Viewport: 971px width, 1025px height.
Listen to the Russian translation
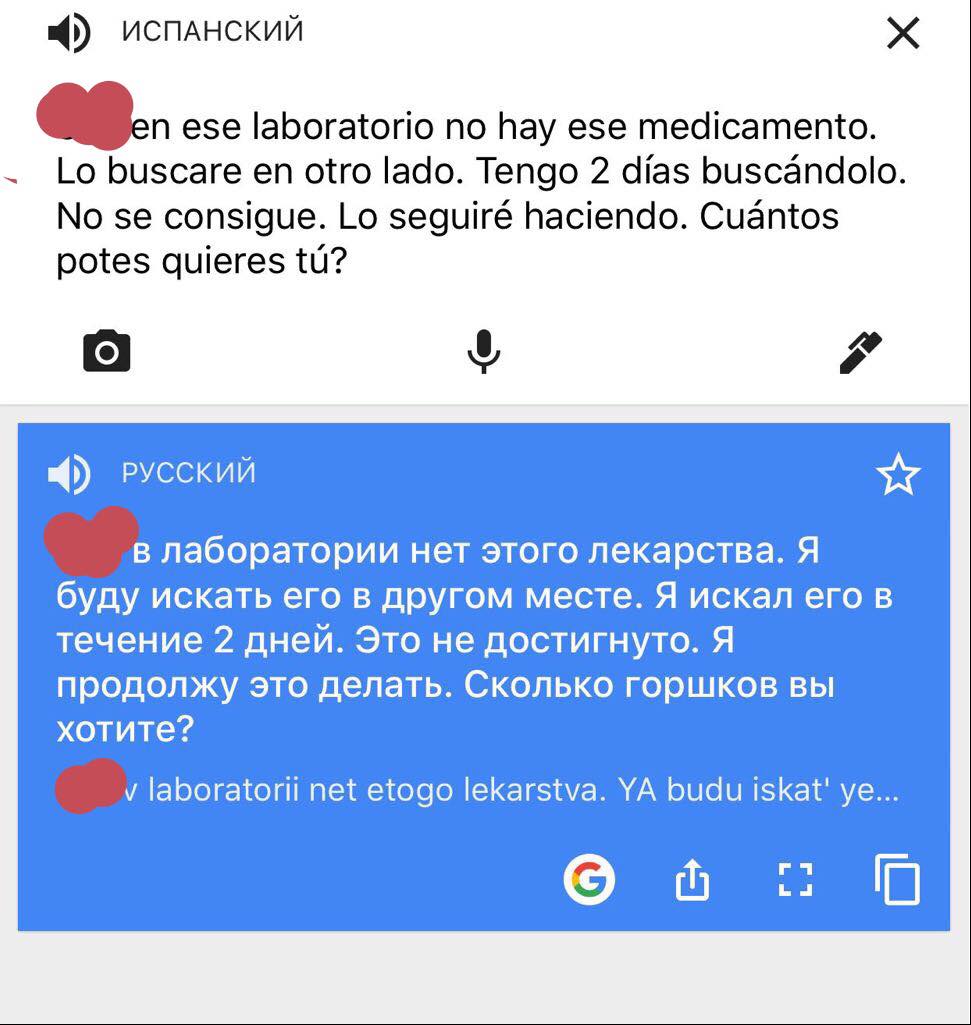click(x=69, y=473)
